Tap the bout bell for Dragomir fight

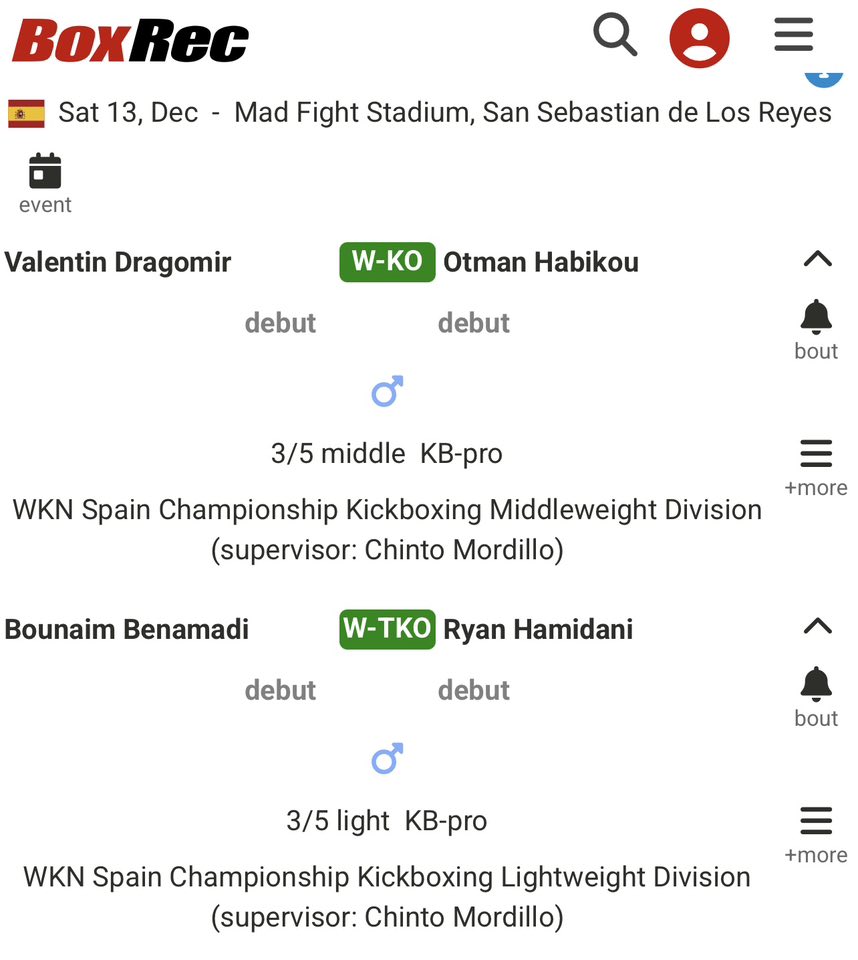[816, 328]
